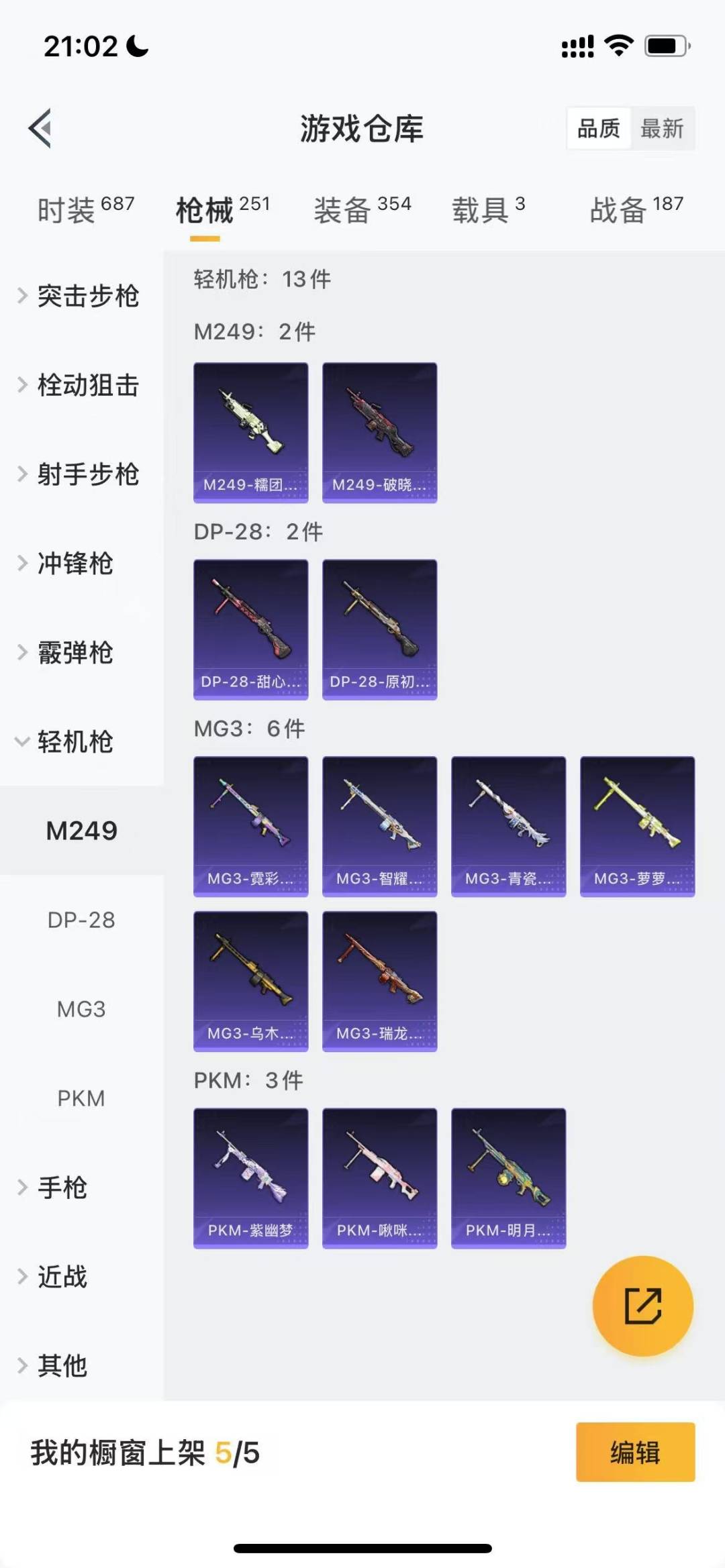Open the MG3-青瓷 skin tile
725x1568 pixels.
(508, 826)
